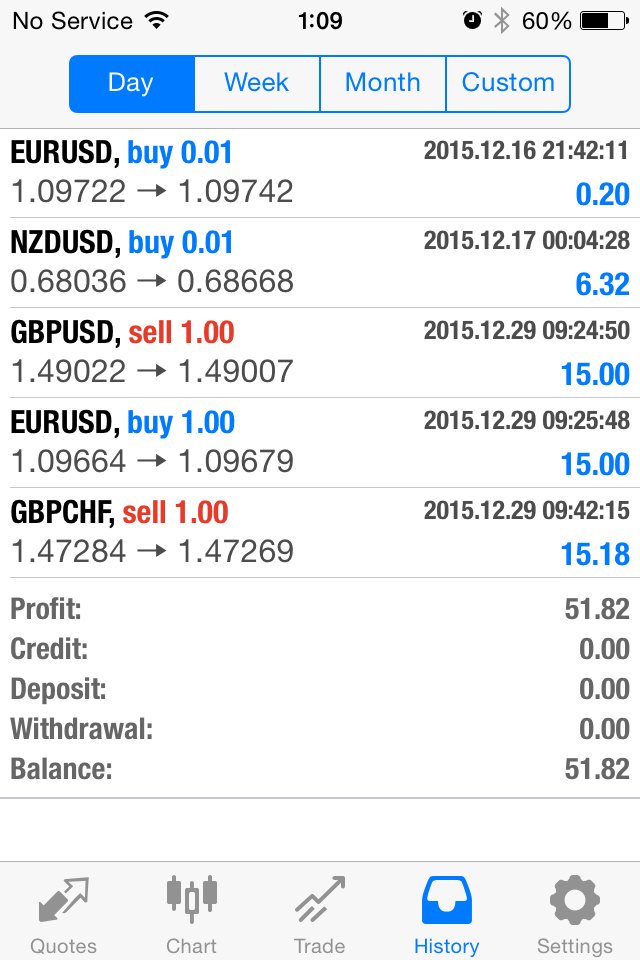
Task: Choose the Custom date range
Action: pos(507,83)
